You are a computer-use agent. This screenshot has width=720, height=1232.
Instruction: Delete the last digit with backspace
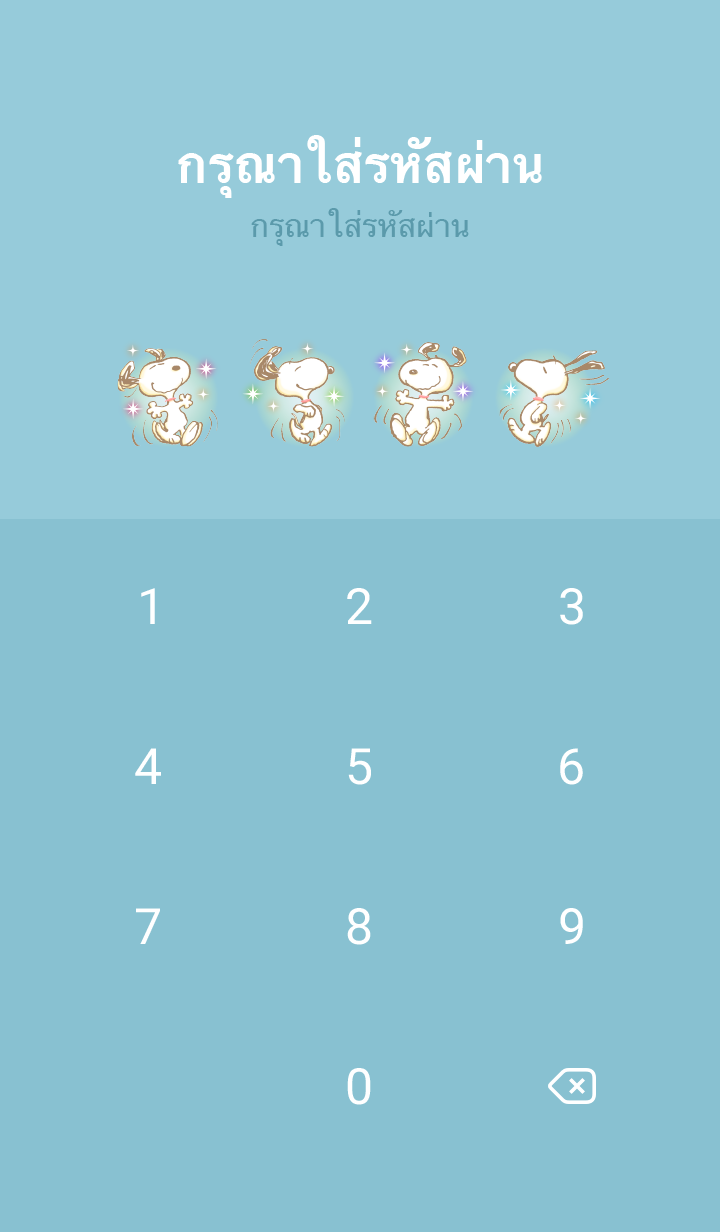[x=572, y=1086]
